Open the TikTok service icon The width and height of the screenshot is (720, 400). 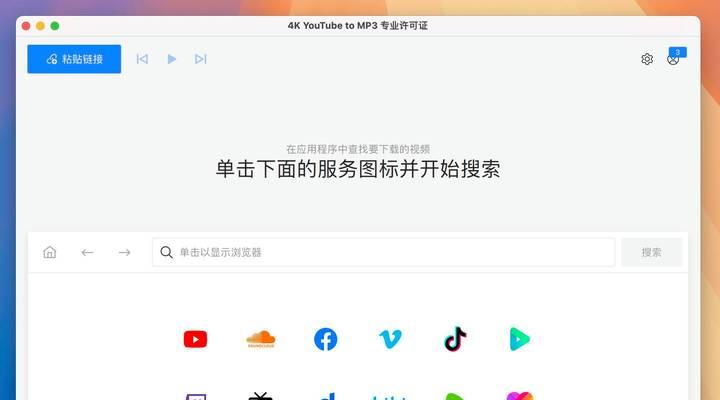(455, 339)
